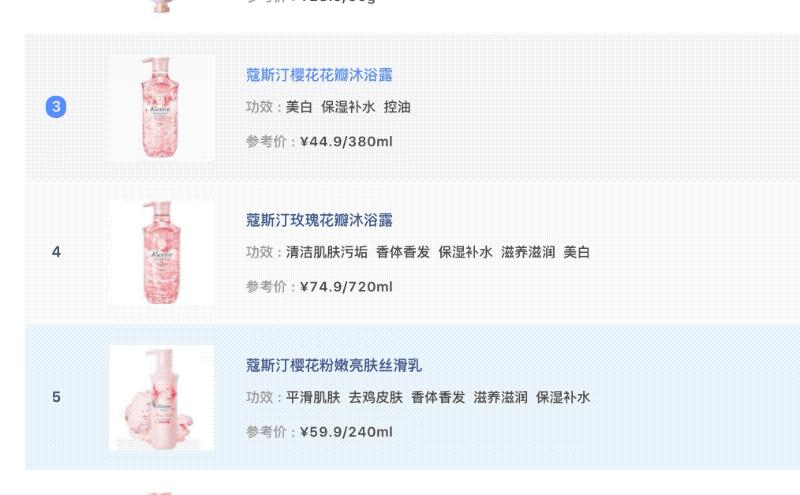Open 蔻斯汀樱花花瓣沐浴露 product link
This screenshot has height=495, width=800.
coord(319,75)
